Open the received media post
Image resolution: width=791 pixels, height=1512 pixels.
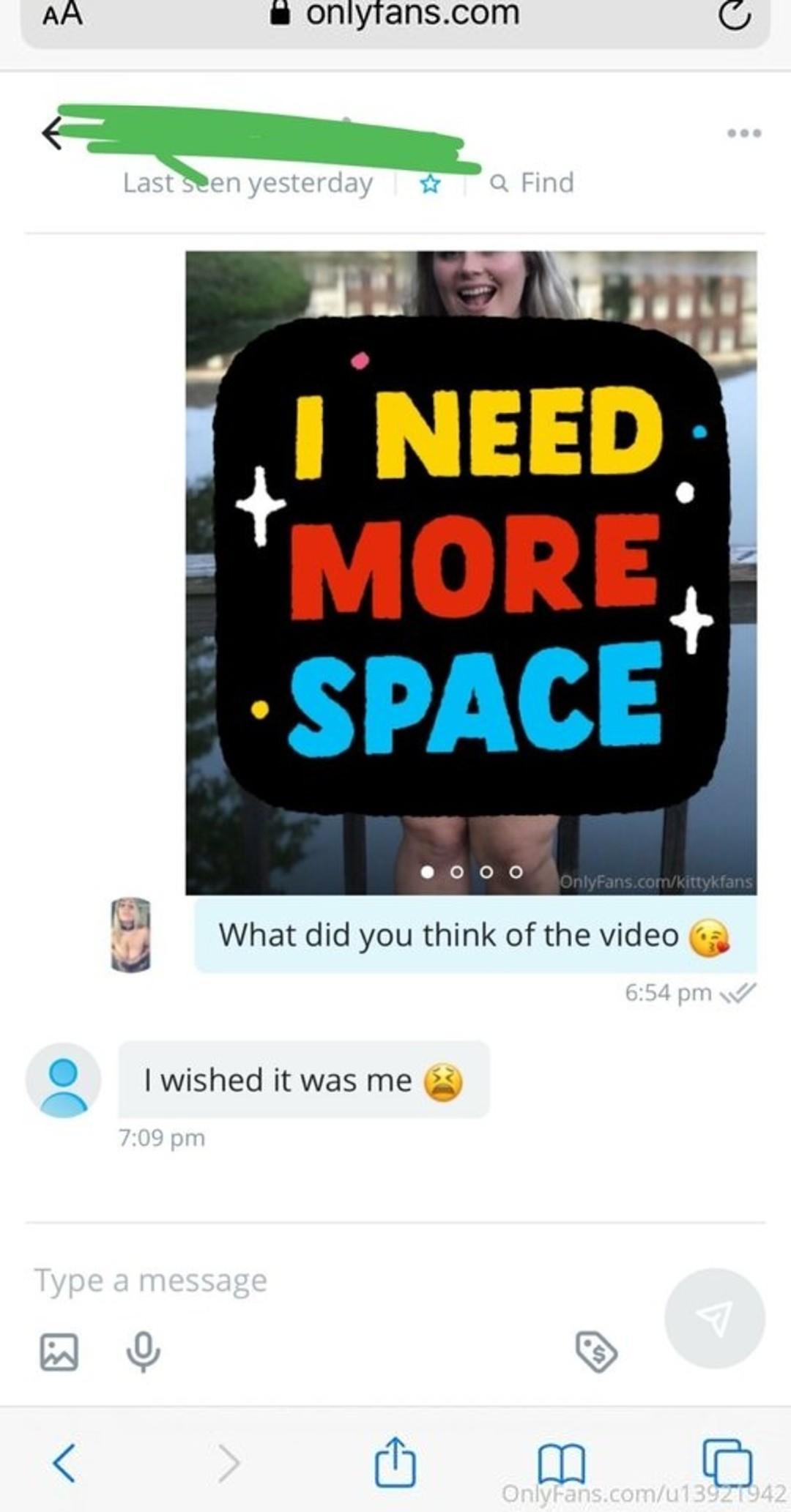(470, 572)
